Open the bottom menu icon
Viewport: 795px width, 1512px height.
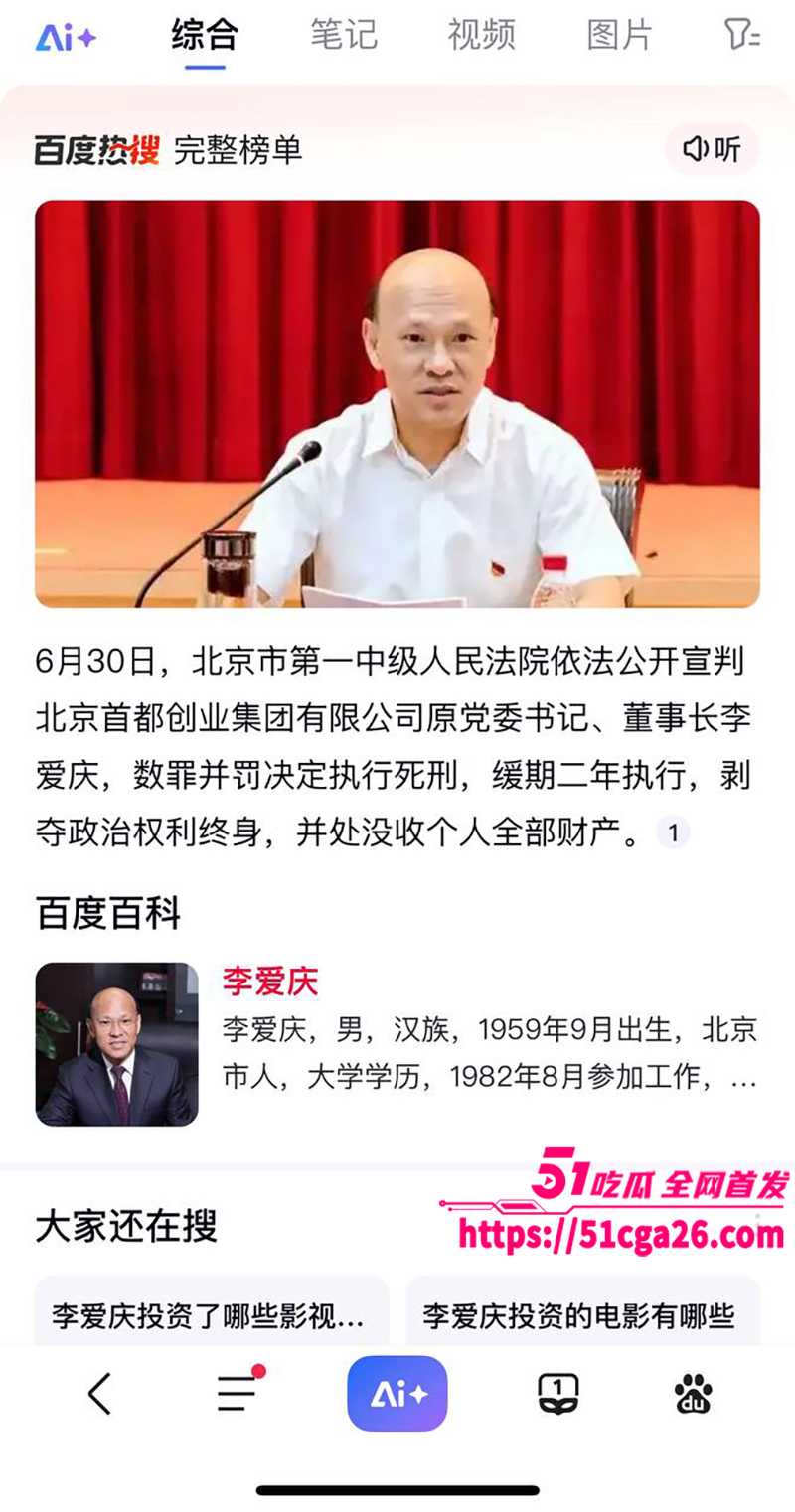tap(238, 1393)
